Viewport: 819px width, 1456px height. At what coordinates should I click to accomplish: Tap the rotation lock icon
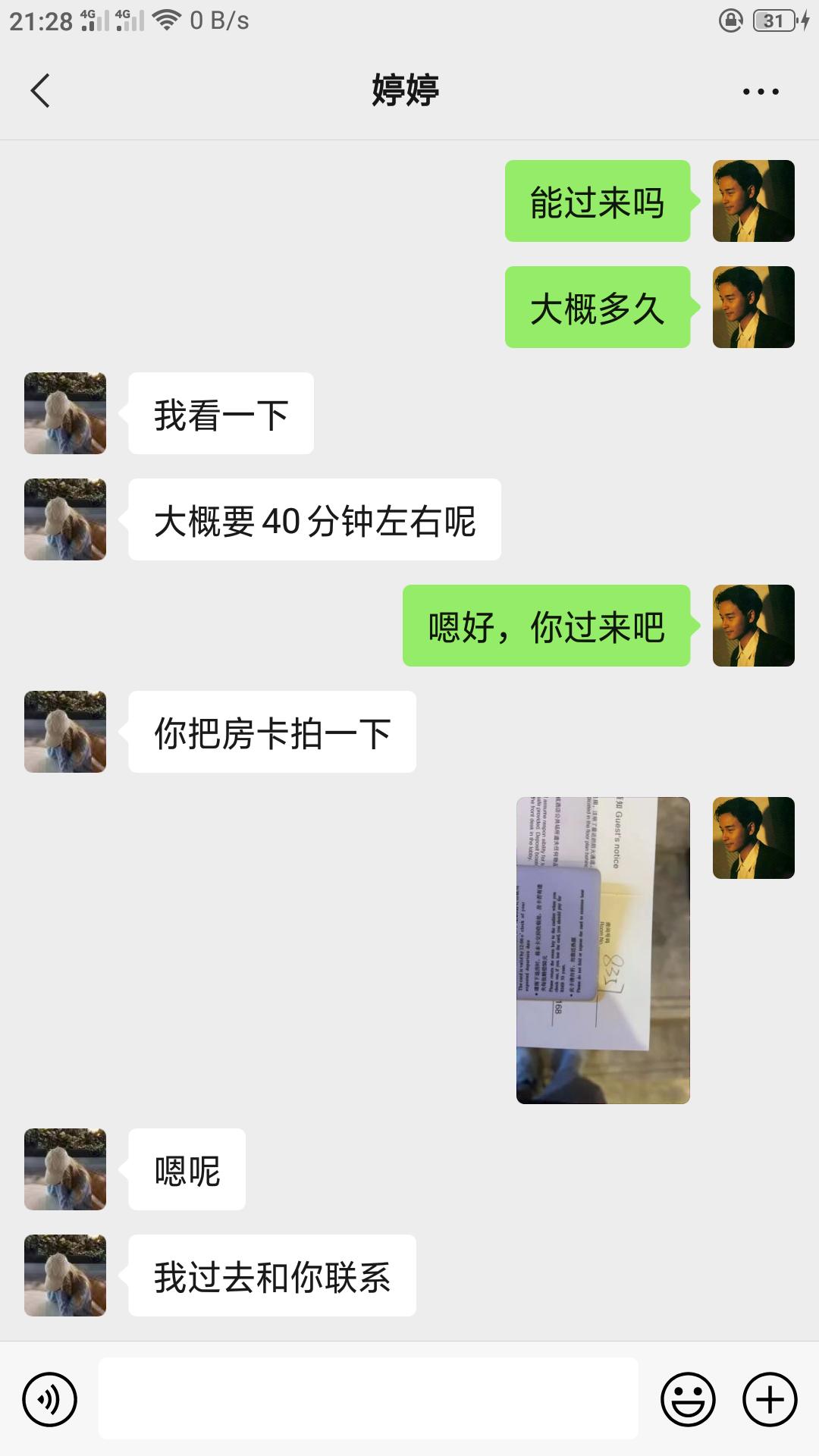pos(730,20)
